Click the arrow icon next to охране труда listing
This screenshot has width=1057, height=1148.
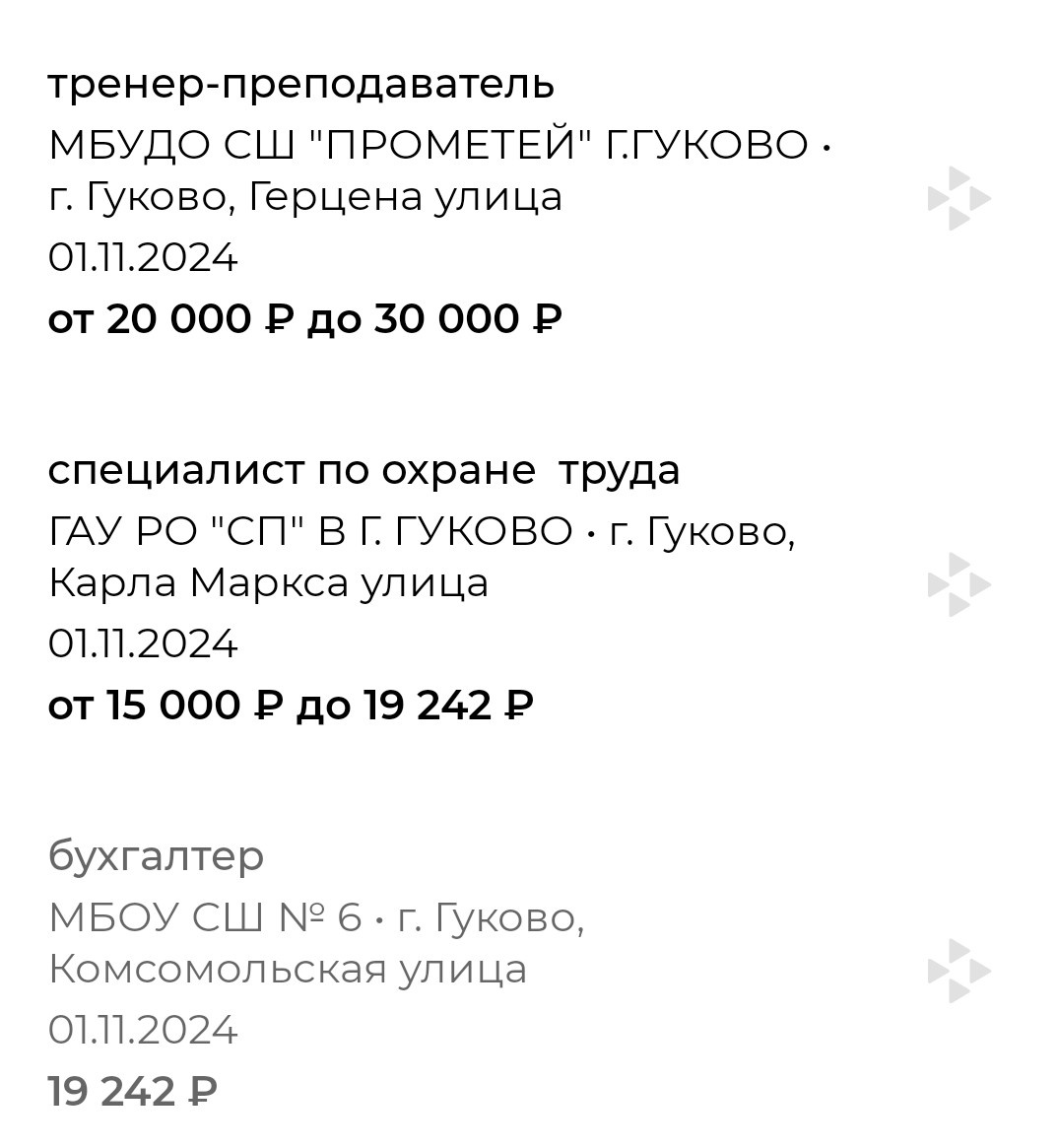[958, 582]
